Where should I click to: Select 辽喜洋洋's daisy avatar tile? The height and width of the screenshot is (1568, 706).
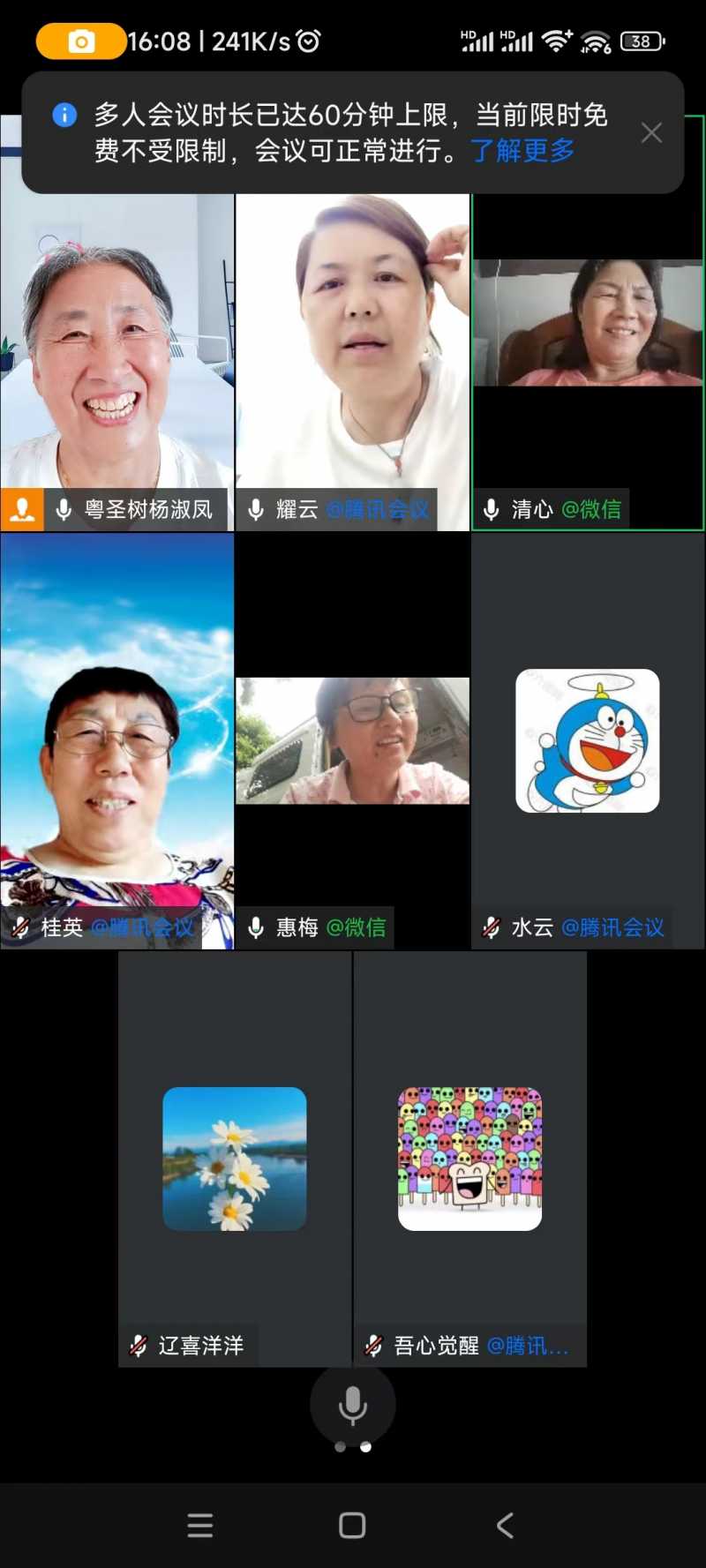click(x=235, y=1159)
